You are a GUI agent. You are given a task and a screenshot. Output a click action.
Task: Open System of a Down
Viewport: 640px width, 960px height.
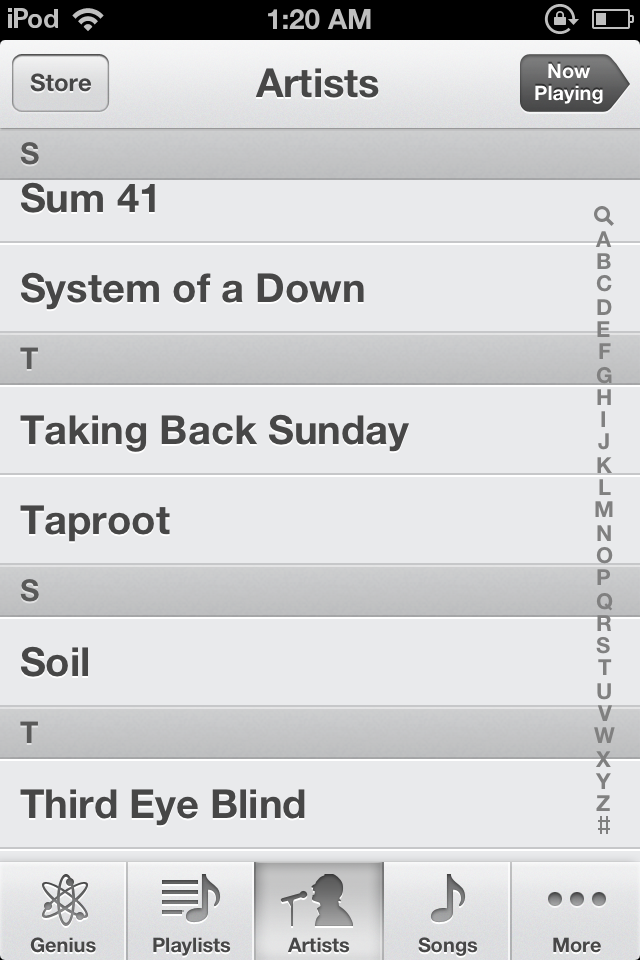point(320,288)
